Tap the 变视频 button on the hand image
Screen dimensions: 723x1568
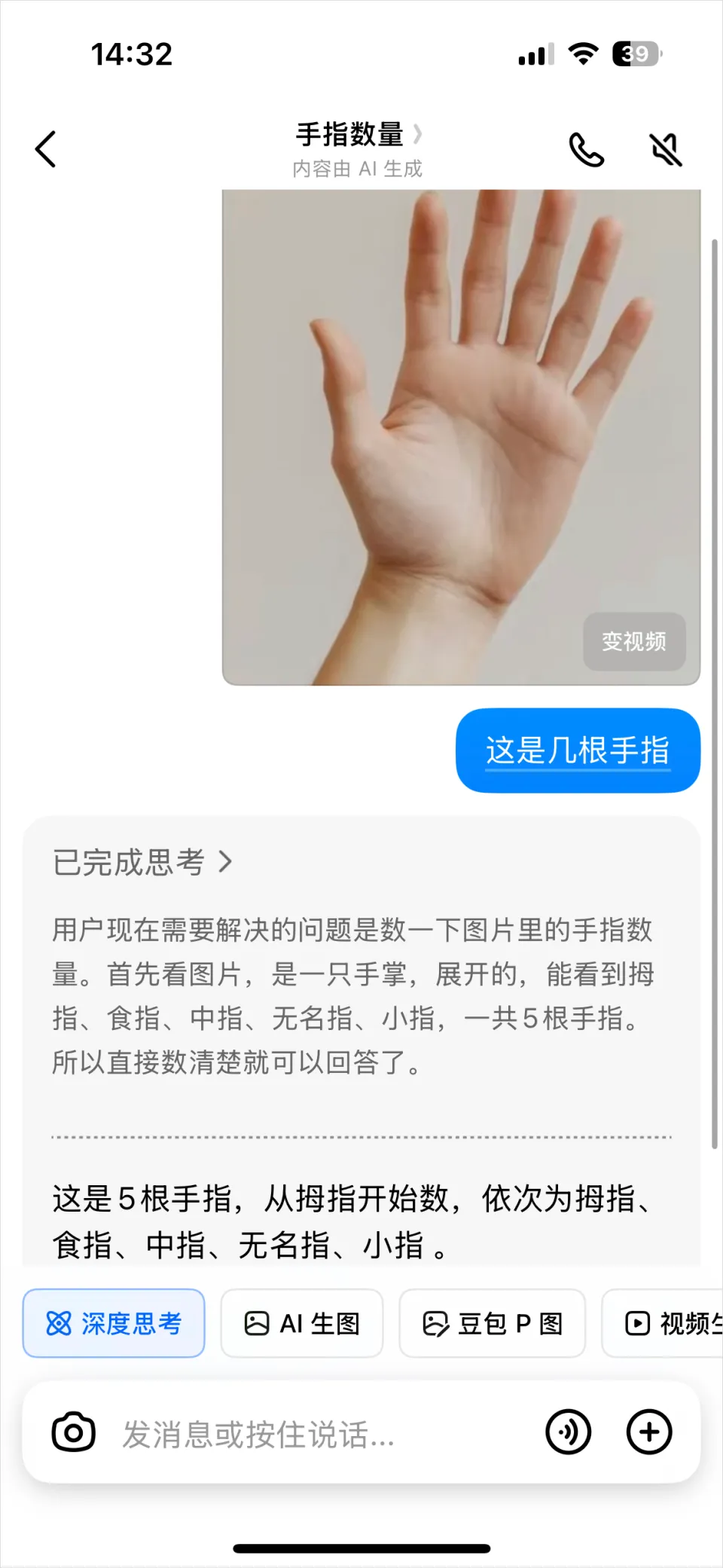click(x=633, y=641)
